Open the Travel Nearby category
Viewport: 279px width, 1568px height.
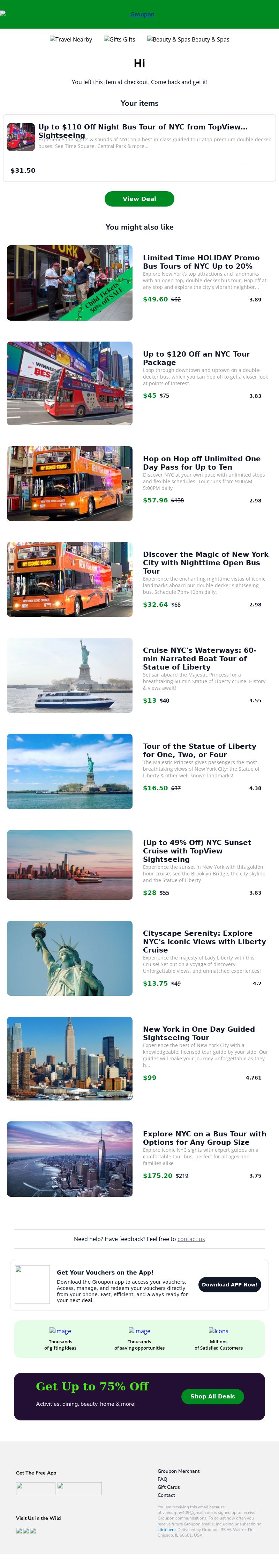pyautogui.click(x=71, y=39)
